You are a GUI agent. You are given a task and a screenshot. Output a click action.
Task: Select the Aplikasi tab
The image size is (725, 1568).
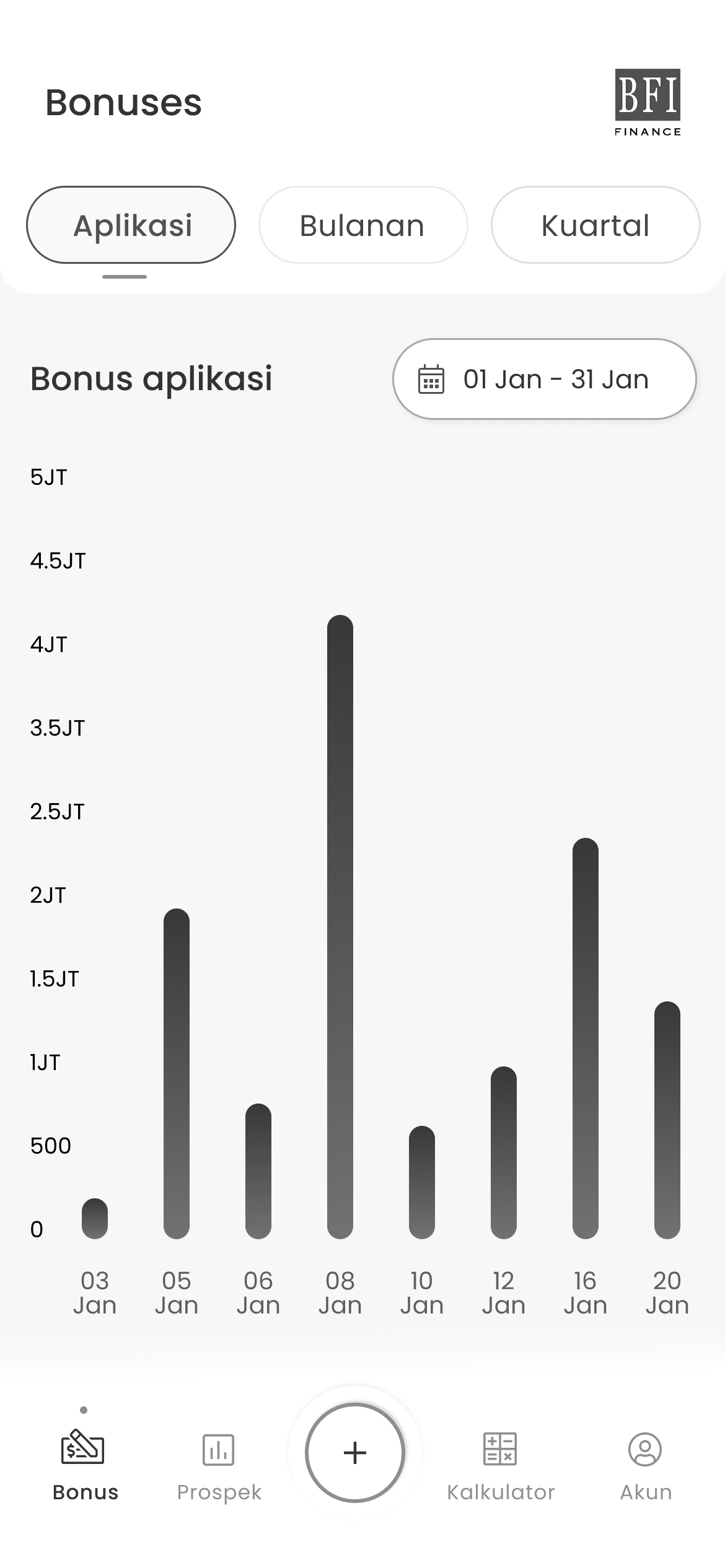pos(131,225)
